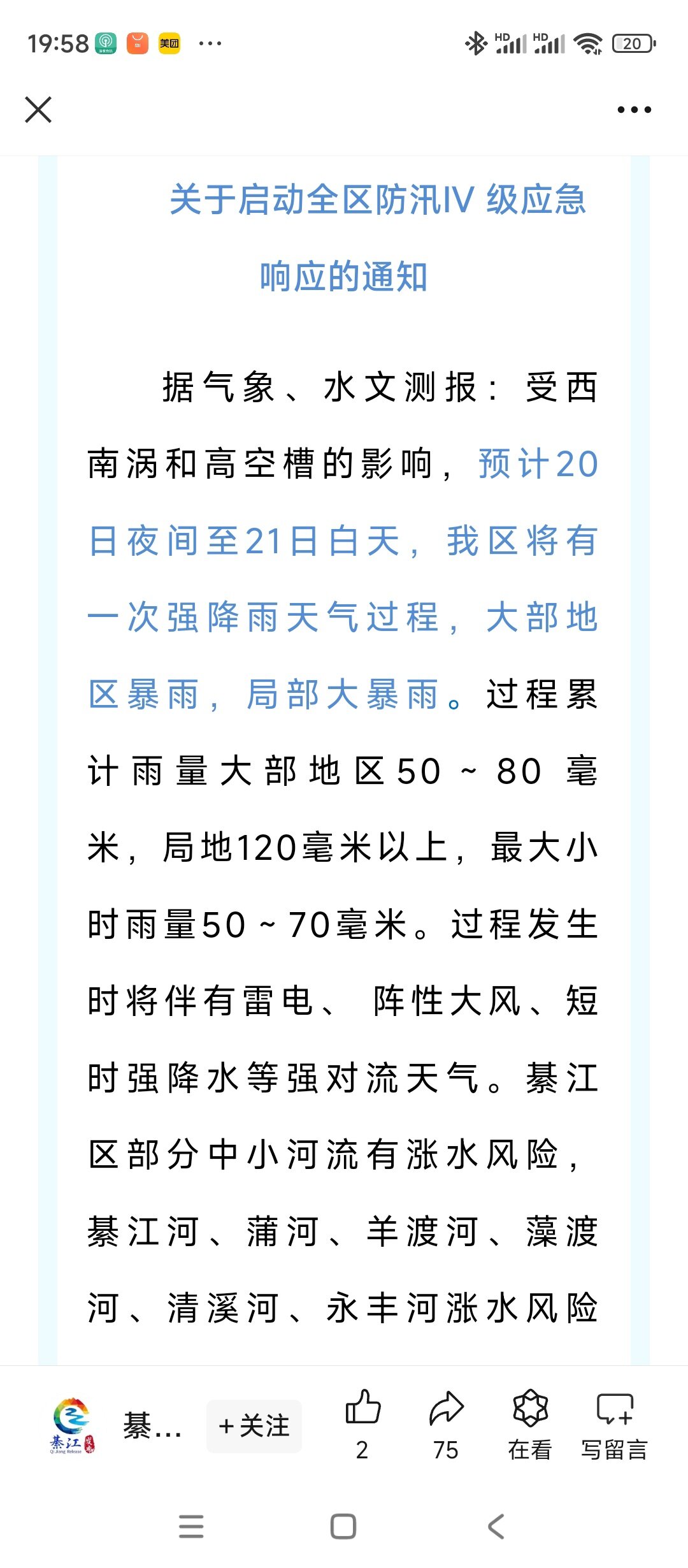Screen dimensions: 688x1568
Task: Close the article page
Action: 38,110
